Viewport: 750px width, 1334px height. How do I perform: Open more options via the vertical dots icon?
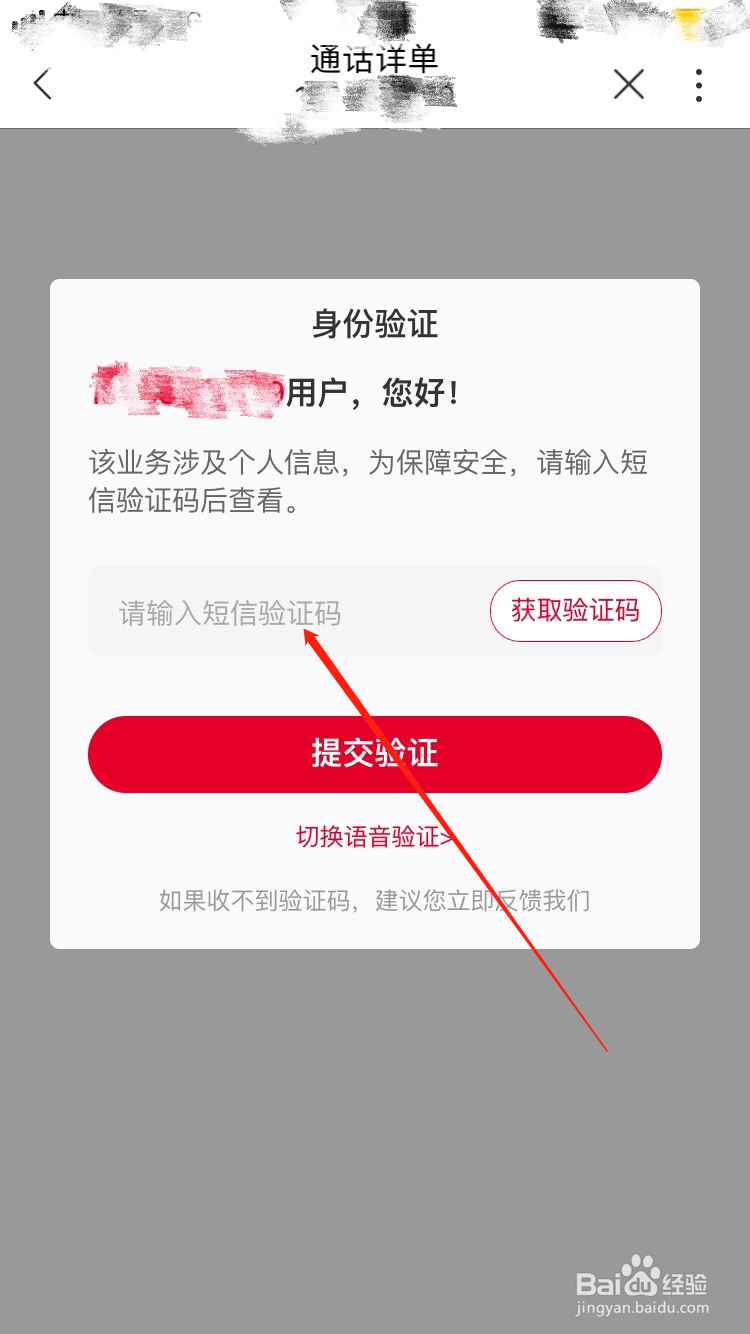click(697, 85)
